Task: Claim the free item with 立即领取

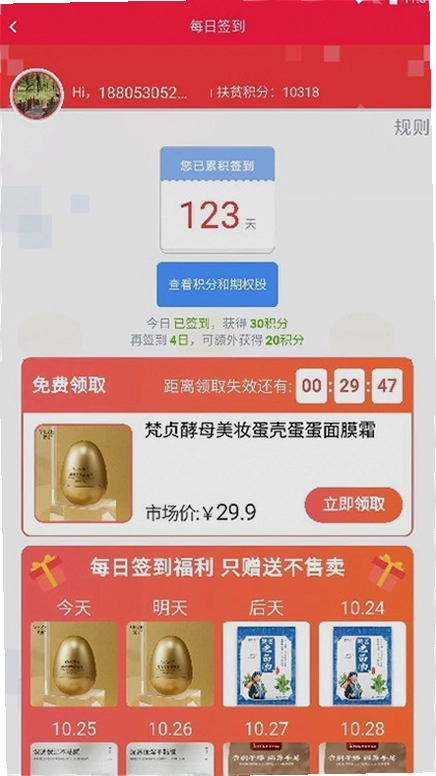Action: pos(354,505)
